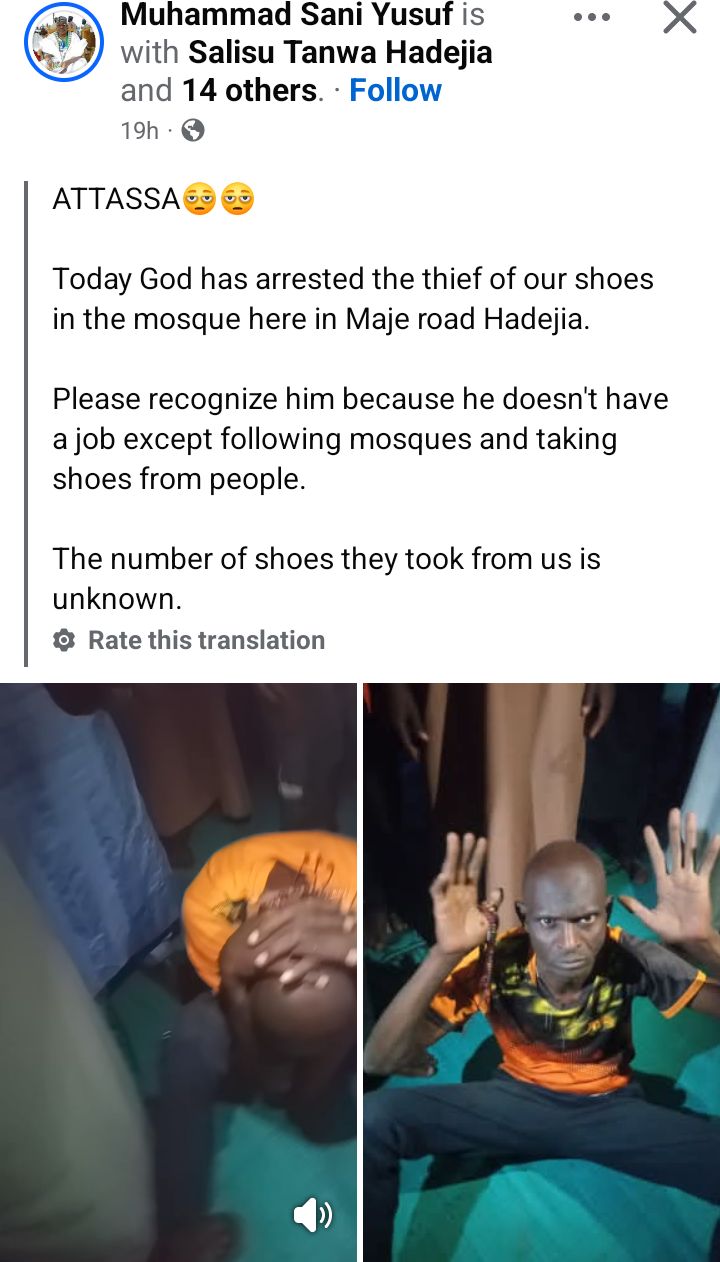The height and width of the screenshot is (1262, 720).
Task: Open the post's three-dot options menu
Action: click(x=592, y=17)
